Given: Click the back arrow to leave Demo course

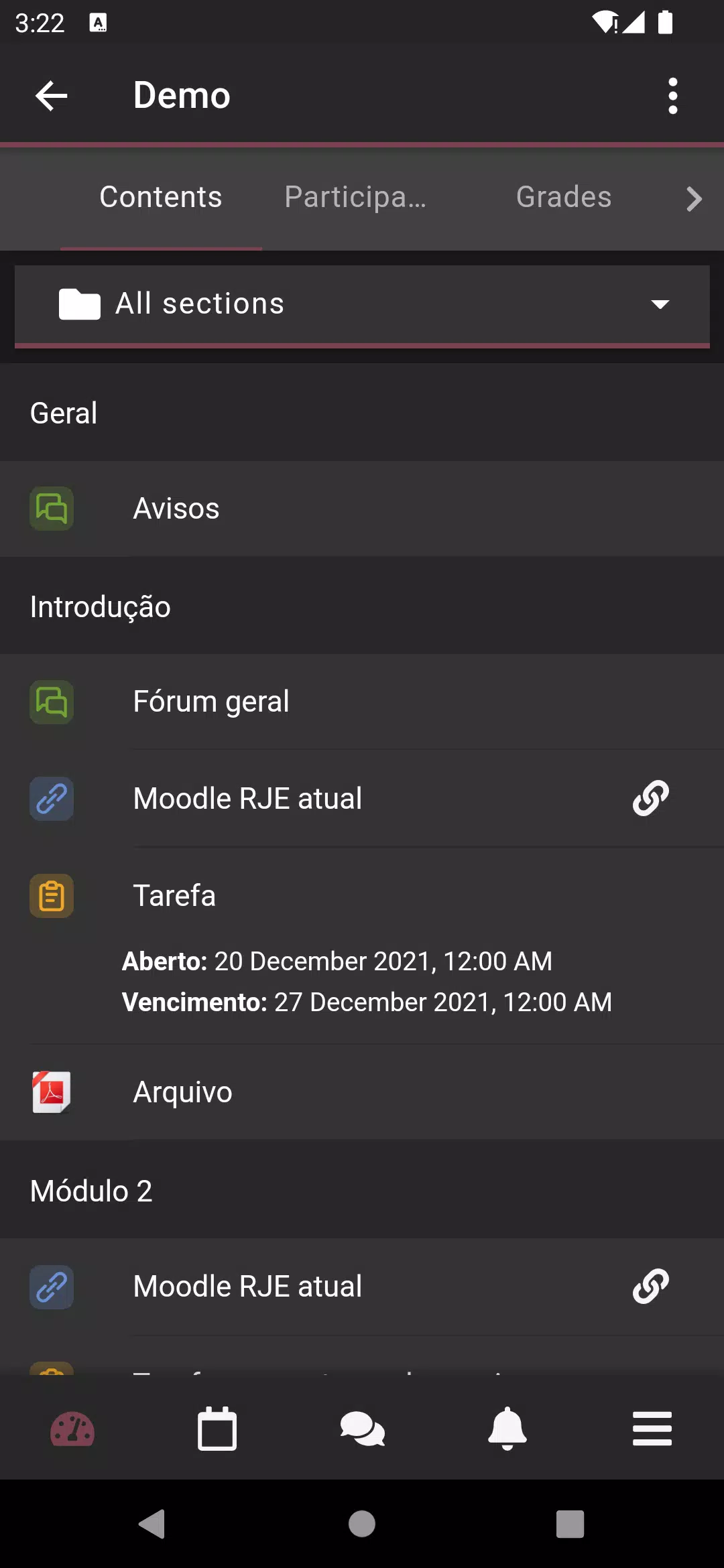Looking at the screenshot, I should (51, 95).
